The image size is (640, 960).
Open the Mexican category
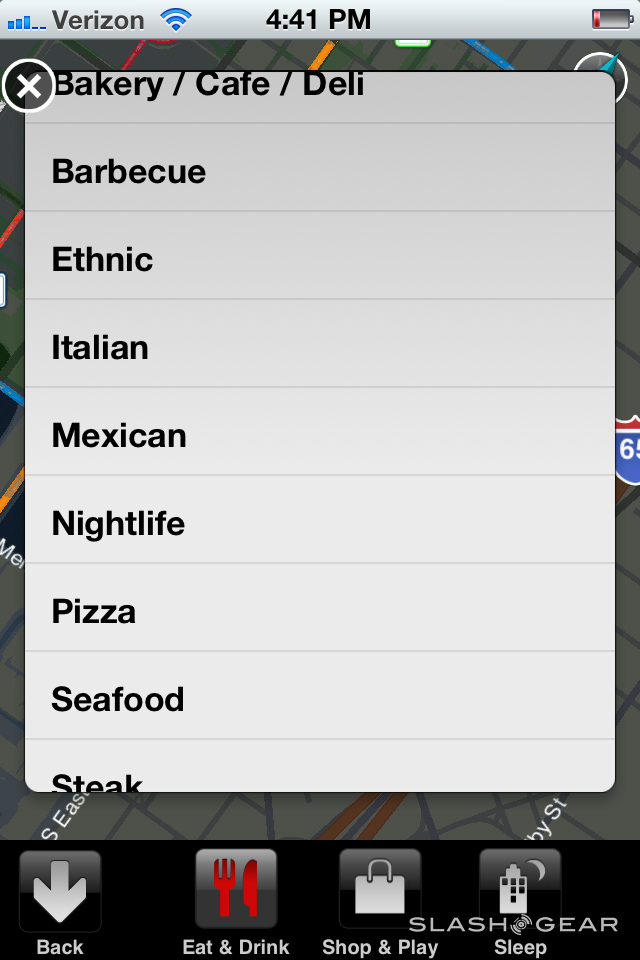(x=320, y=434)
